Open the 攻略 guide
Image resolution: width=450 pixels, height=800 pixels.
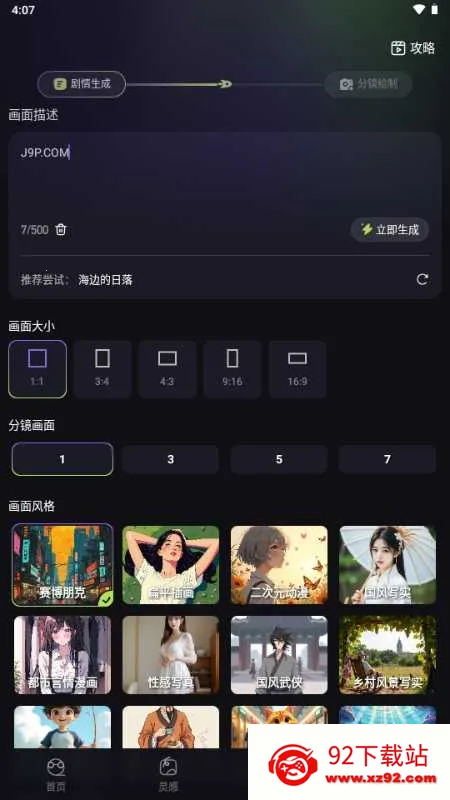click(x=413, y=48)
